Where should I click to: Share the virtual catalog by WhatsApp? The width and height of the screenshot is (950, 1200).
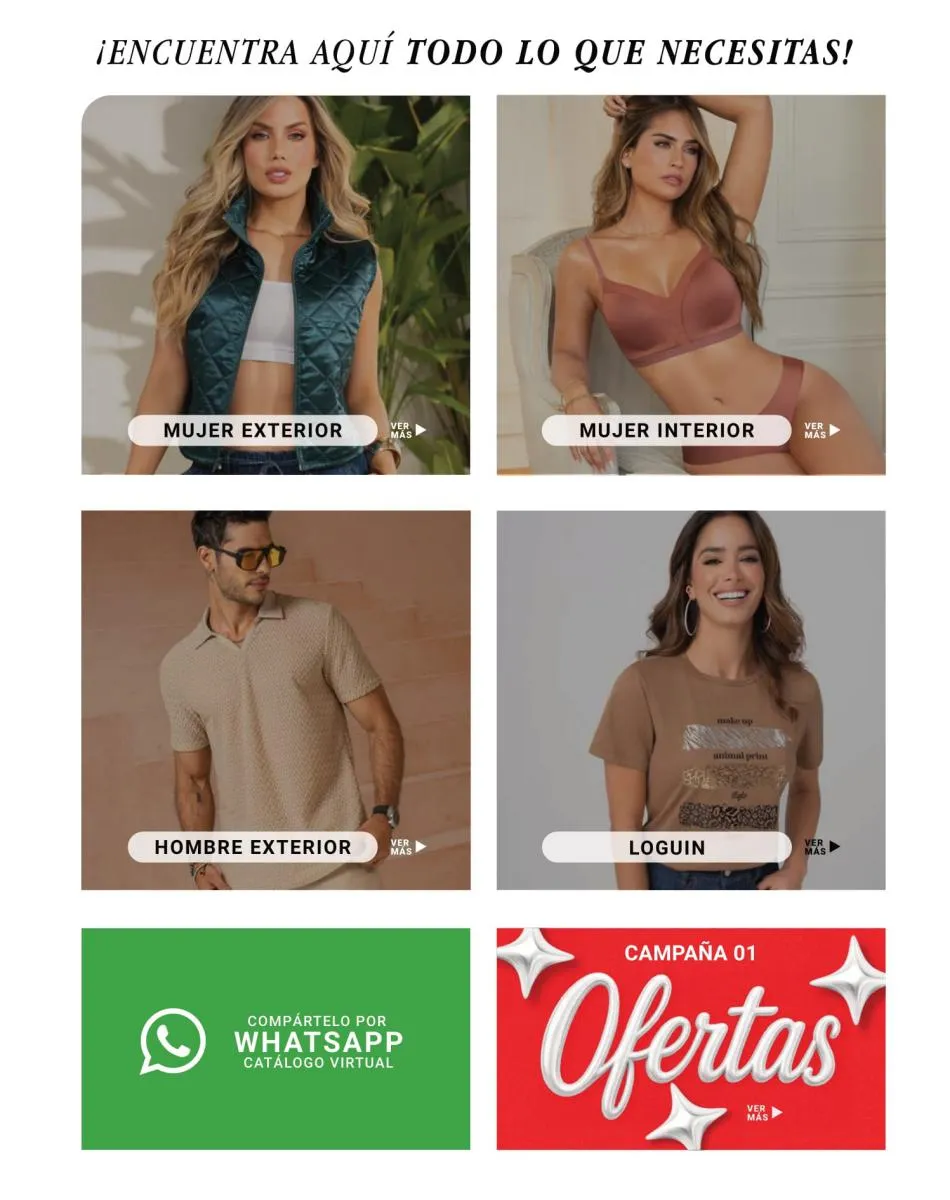[x=275, y=1039]
